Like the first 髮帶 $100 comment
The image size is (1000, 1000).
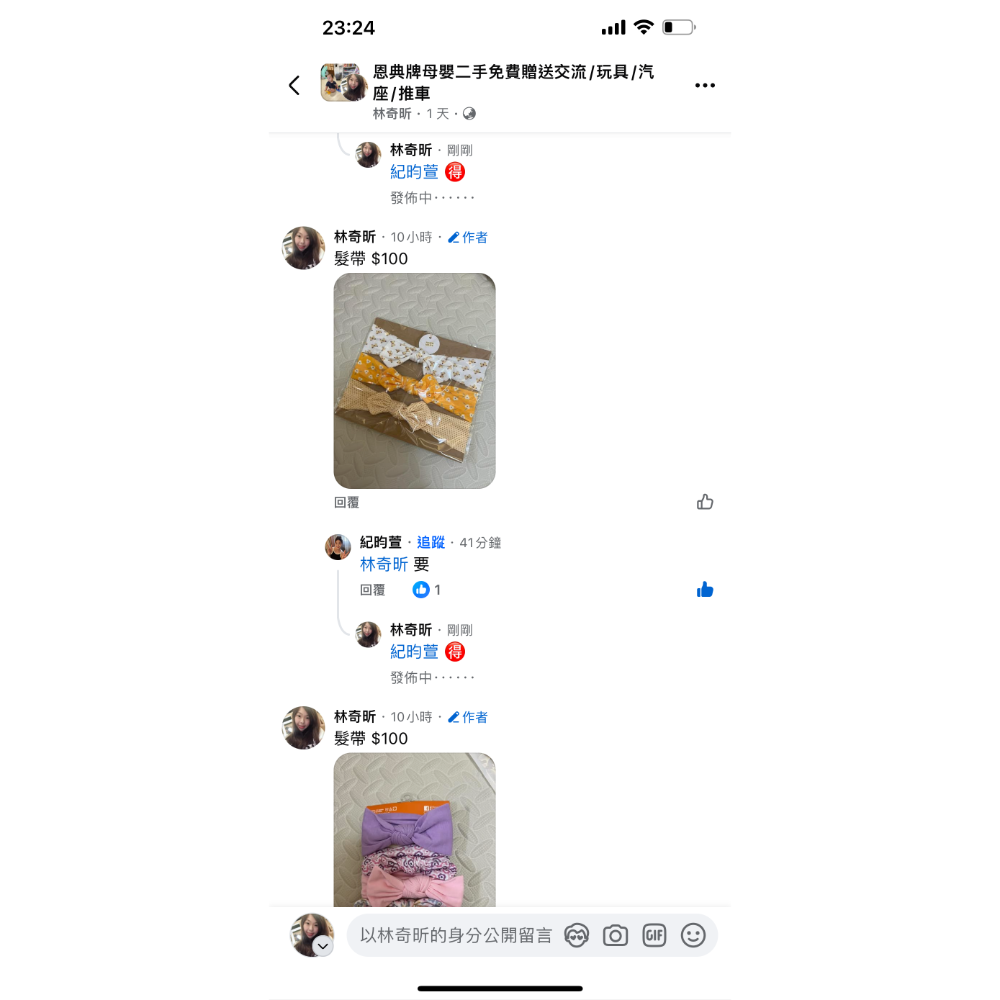[x=705, y=502]
